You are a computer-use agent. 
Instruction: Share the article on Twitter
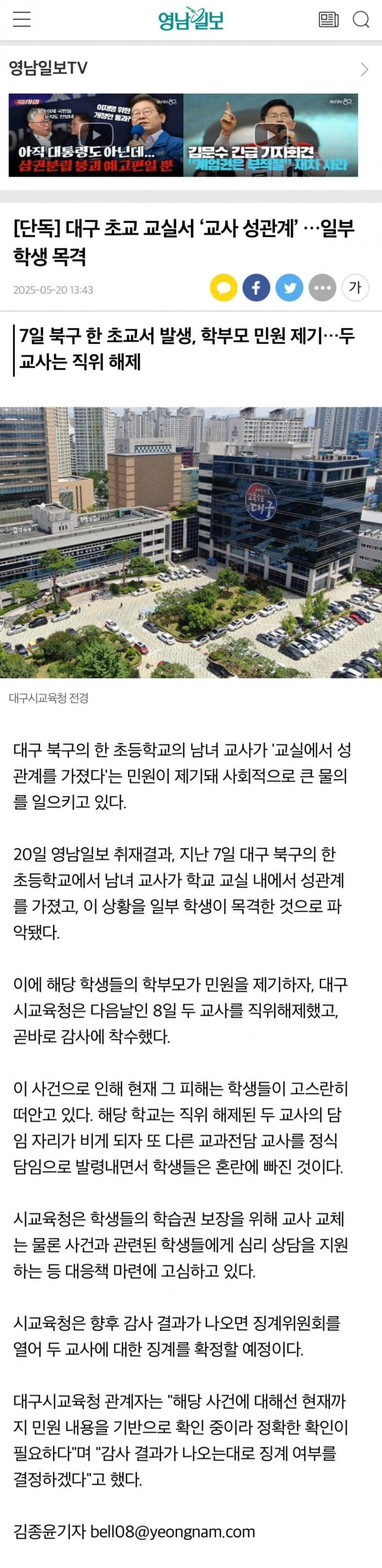point(289,288)
